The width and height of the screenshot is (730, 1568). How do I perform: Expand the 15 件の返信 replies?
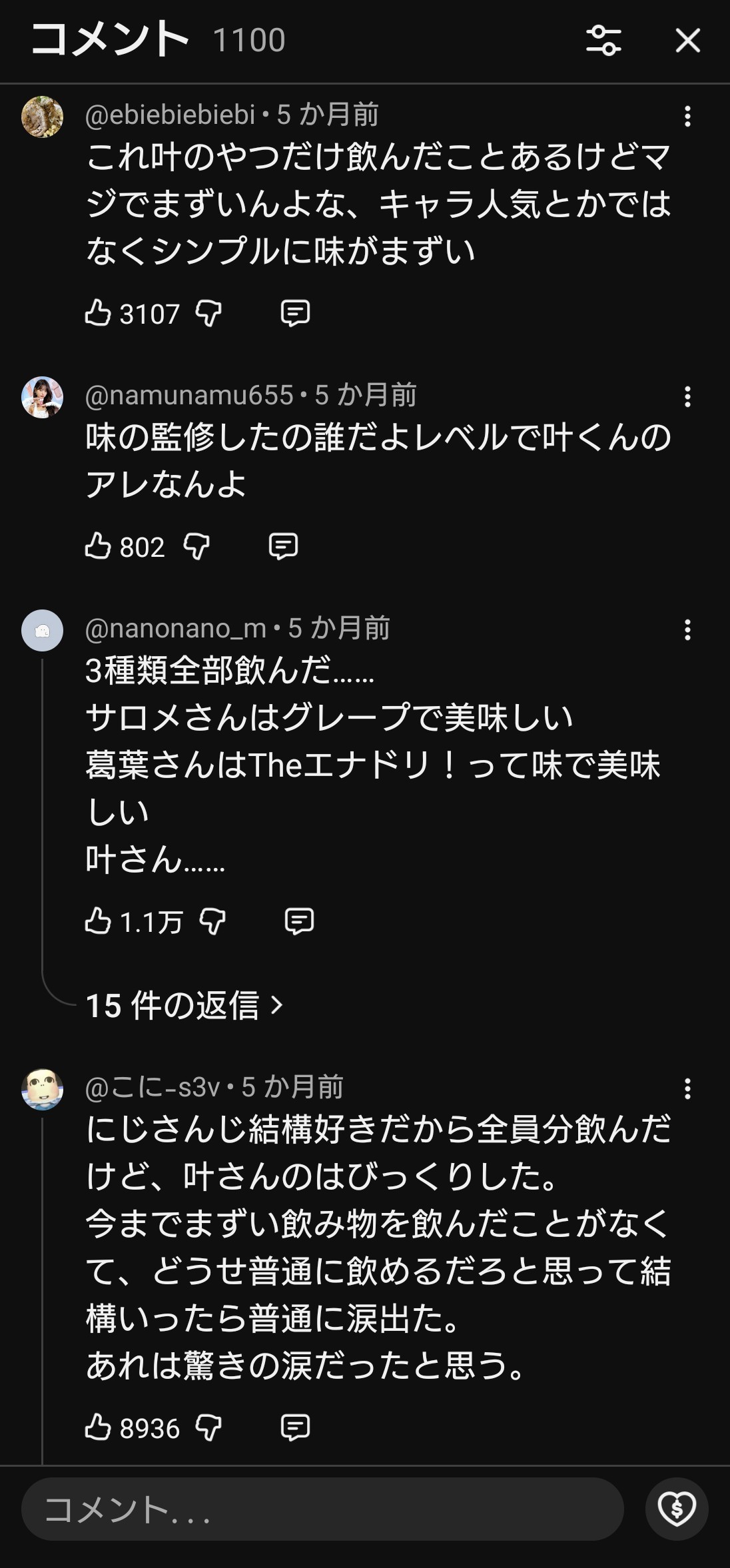(x=184, y=1004)
